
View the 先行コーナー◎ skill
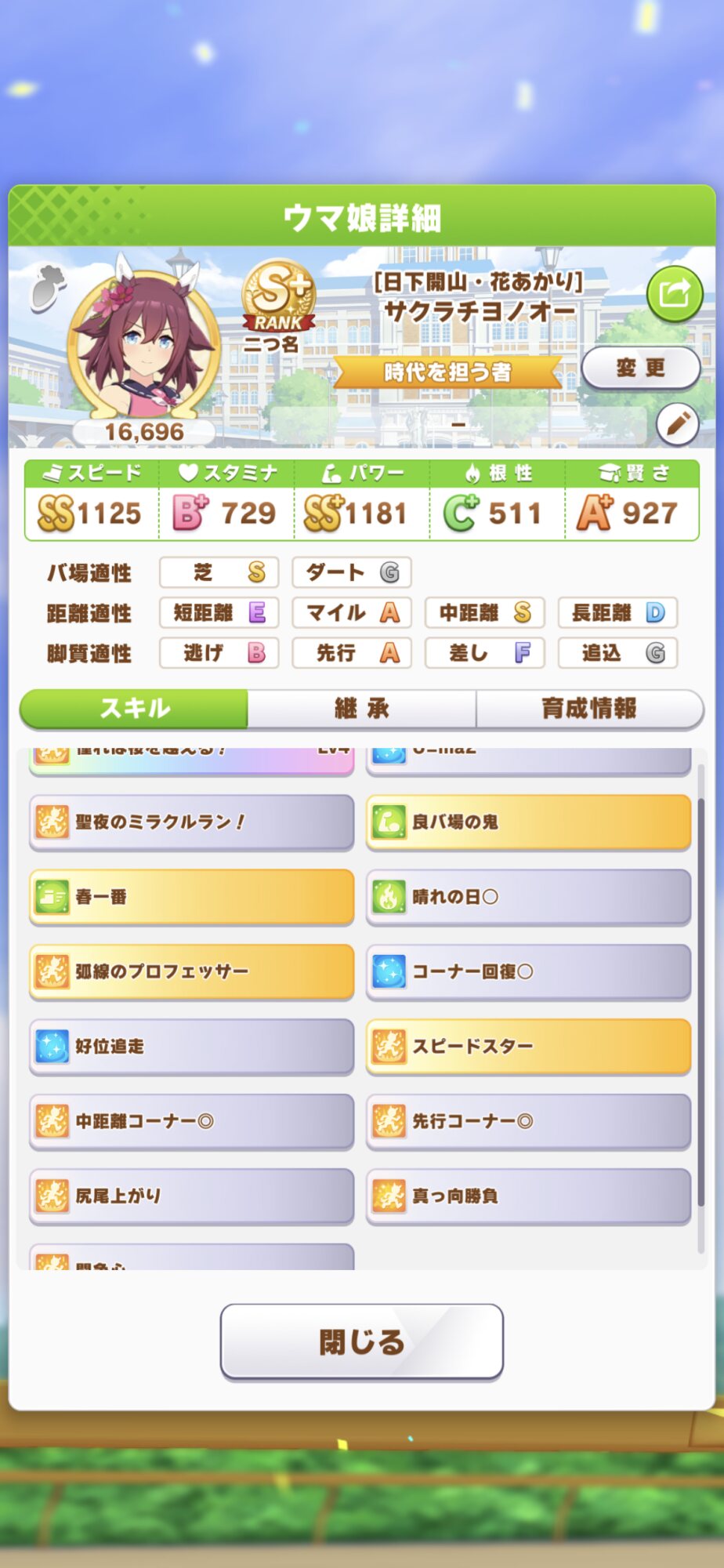(528, 1121)
